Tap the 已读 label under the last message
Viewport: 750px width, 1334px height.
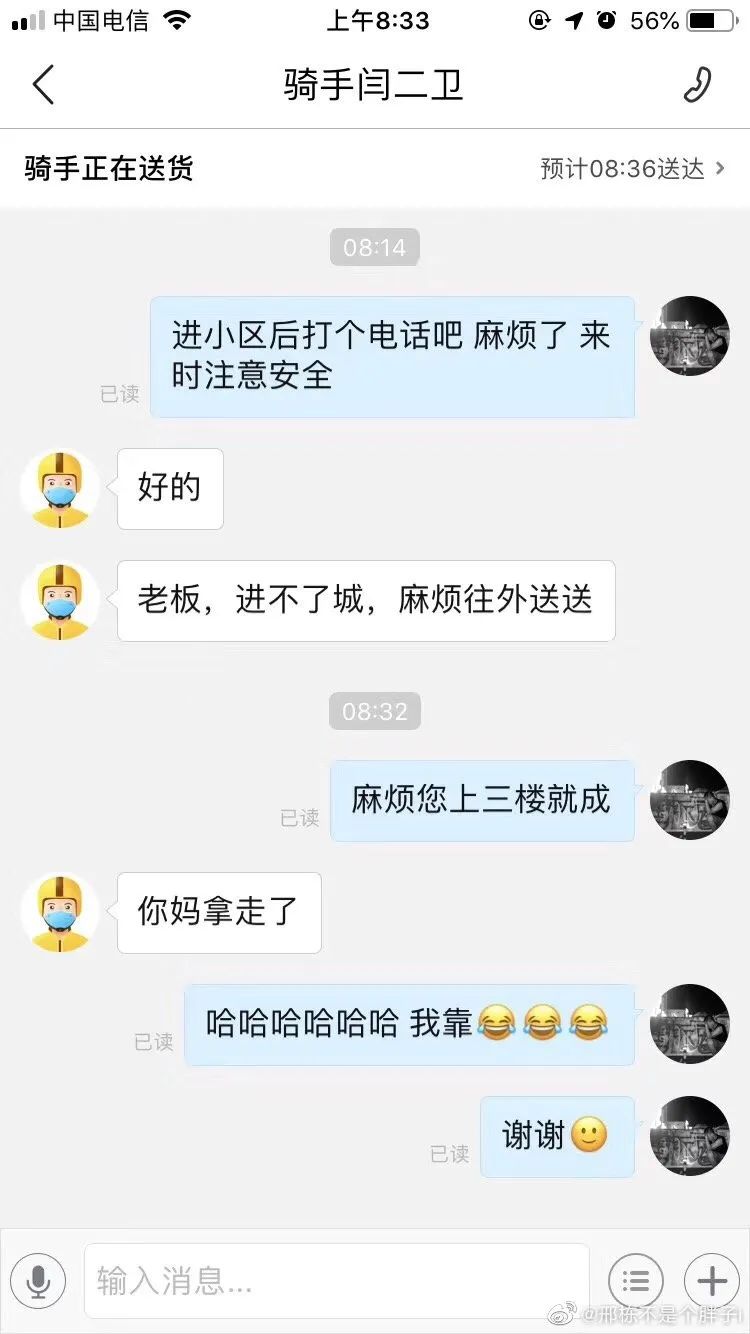pyautogui.click(x=453, y=1155)
